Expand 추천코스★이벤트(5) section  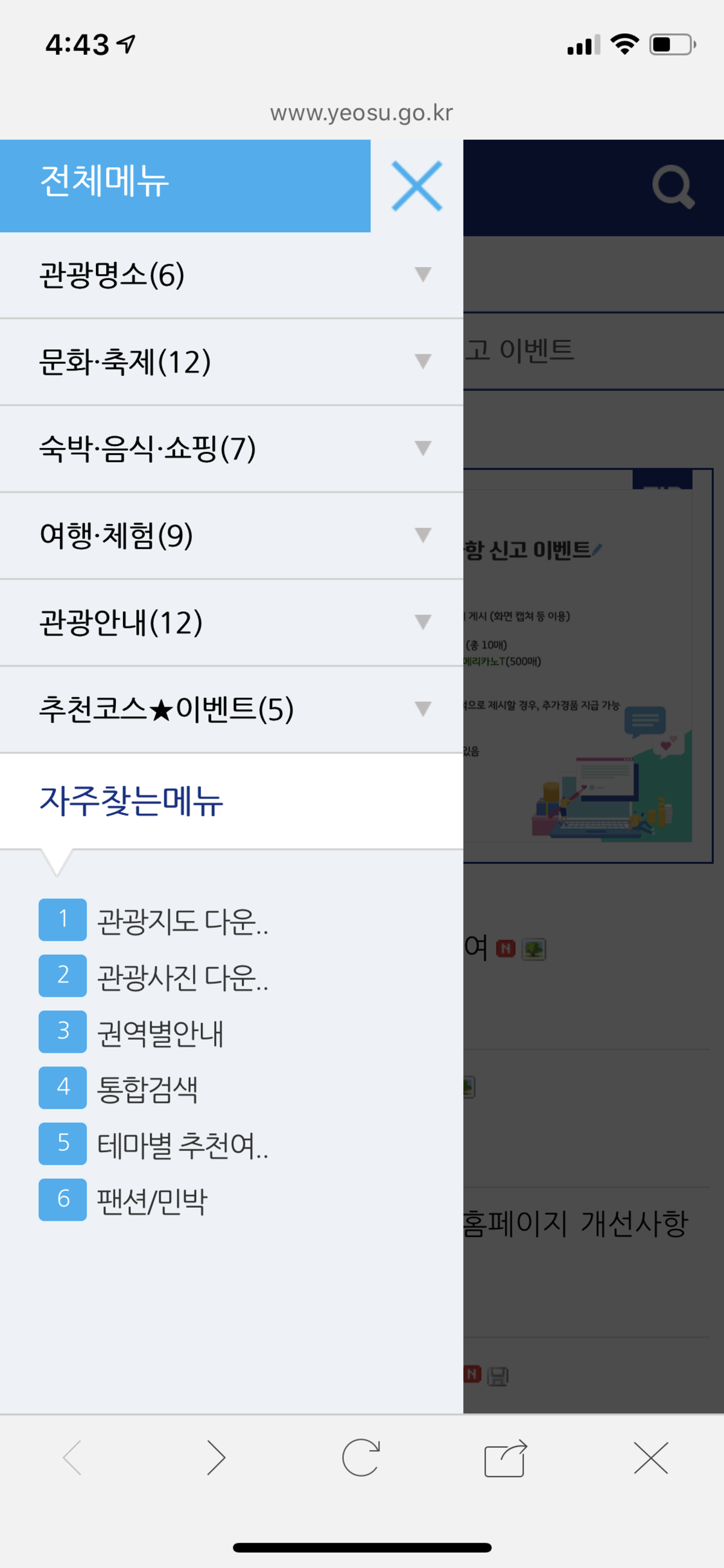(x=231, y=709)
